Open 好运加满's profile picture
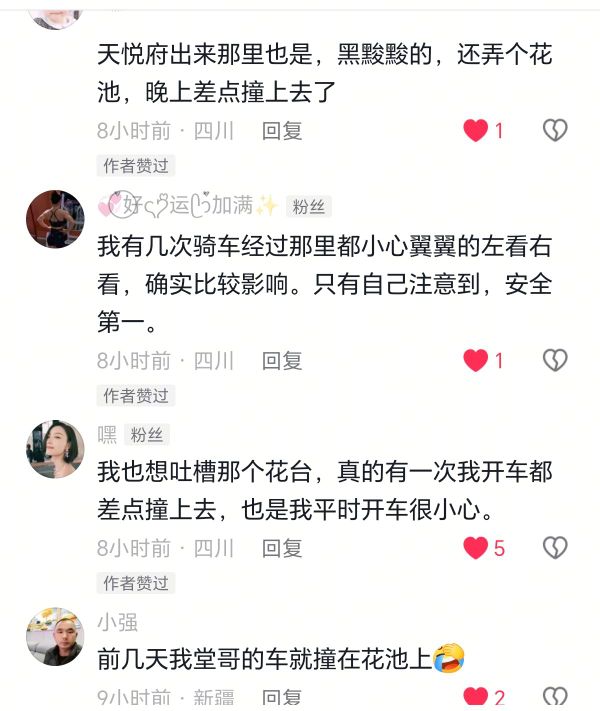 [55, 218]
